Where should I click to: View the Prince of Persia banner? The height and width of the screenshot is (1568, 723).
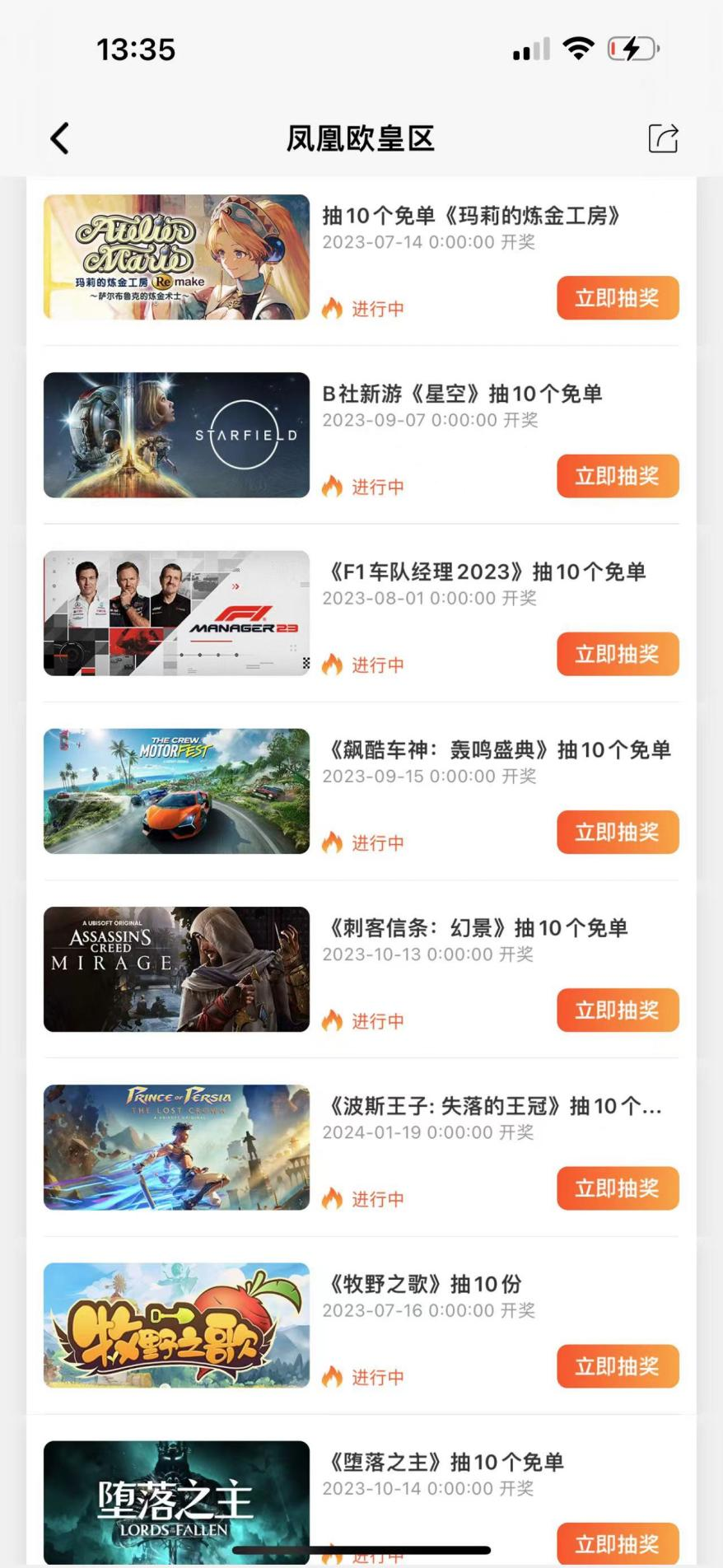(x=176, y=1147)
